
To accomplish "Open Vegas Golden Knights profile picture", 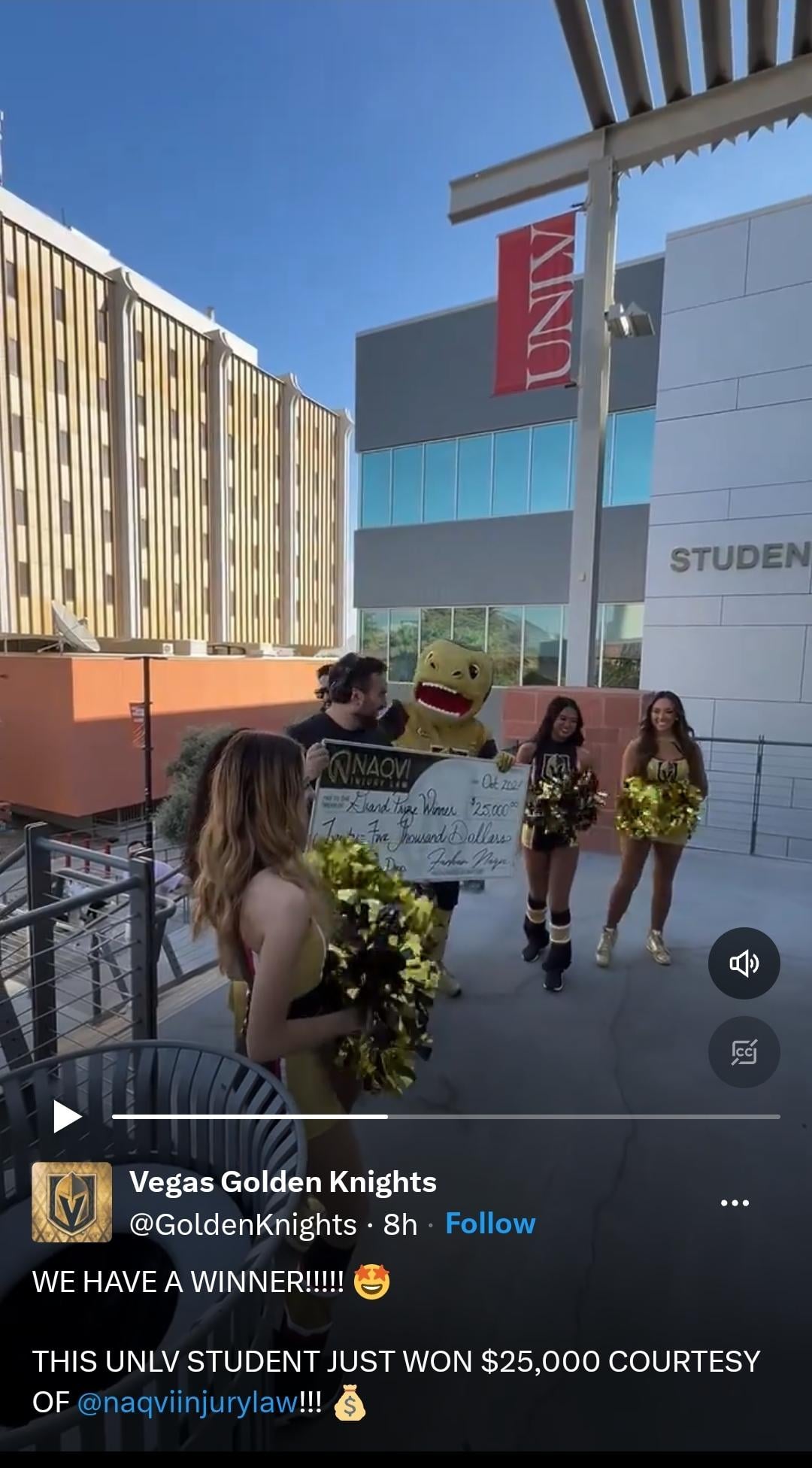I will click(x=71, y=1202).
